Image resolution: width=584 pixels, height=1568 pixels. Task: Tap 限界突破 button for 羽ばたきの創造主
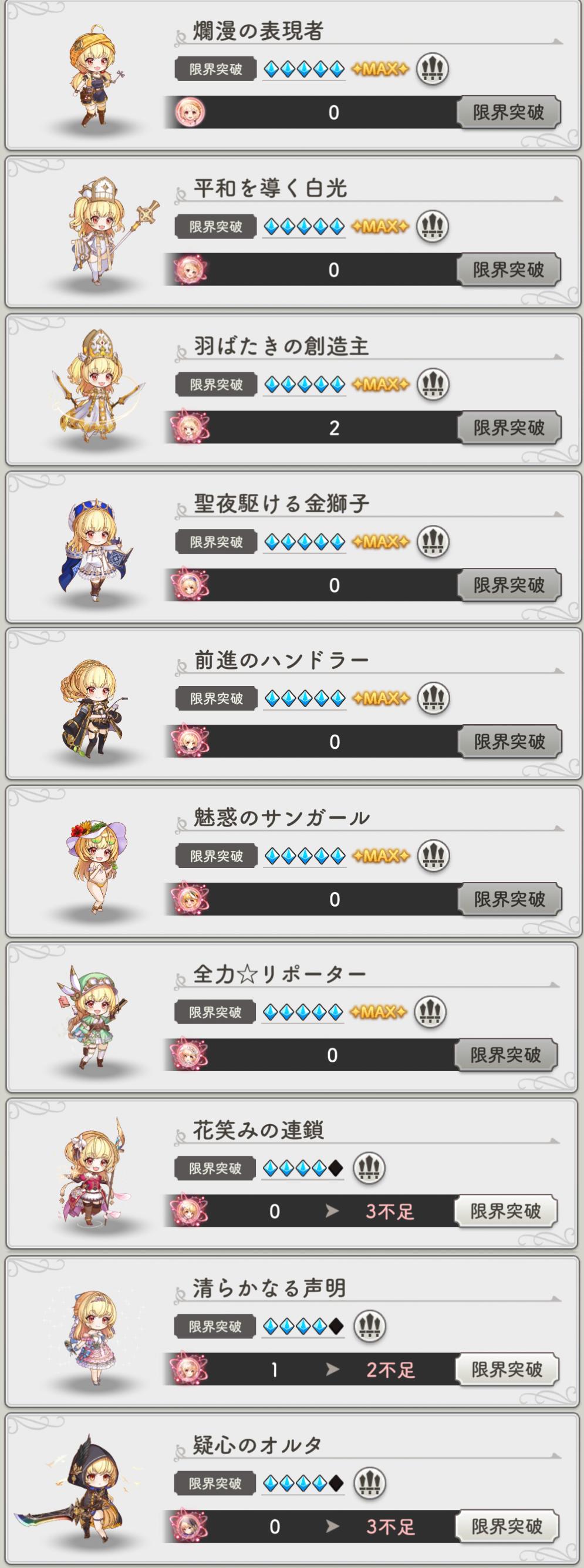tap(508, 428)
